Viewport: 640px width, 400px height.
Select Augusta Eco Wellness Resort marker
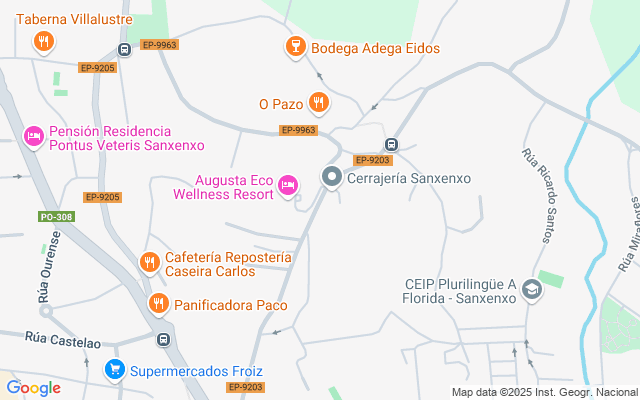[288, 186]
